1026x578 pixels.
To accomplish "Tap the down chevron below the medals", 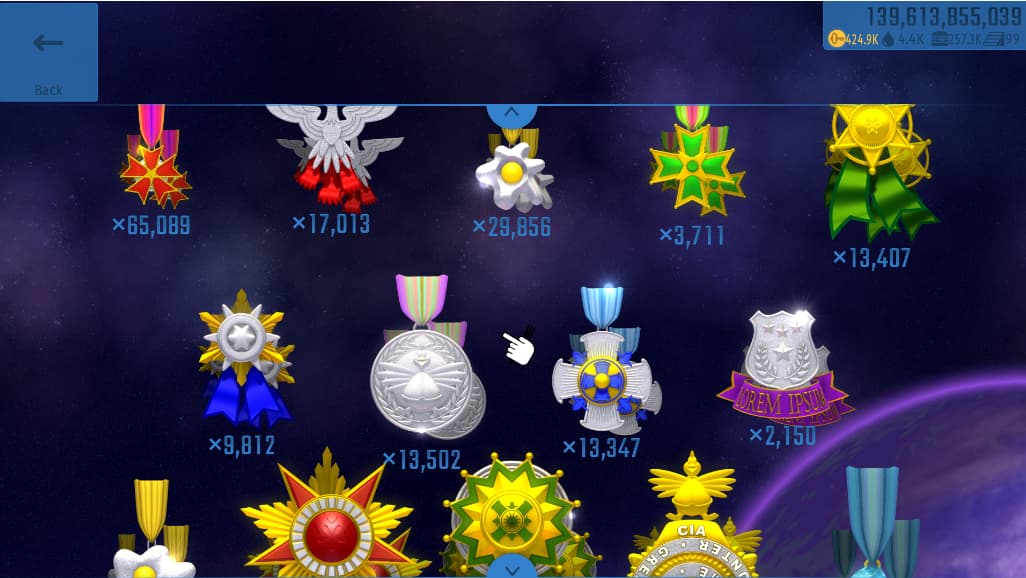I will click(511, 567).
